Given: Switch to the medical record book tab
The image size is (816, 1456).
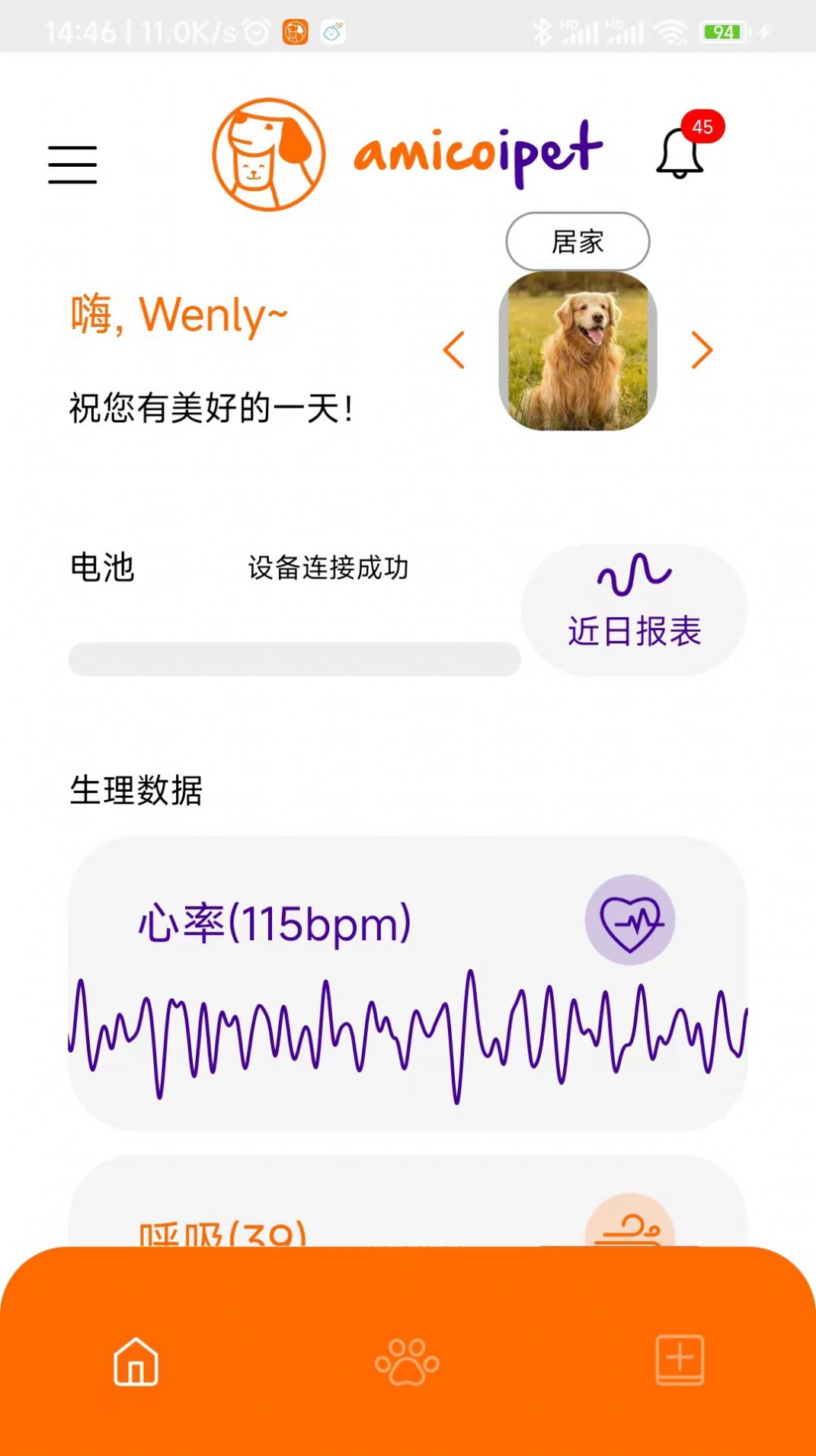Looking at the screenshot, I should 680,1360.
